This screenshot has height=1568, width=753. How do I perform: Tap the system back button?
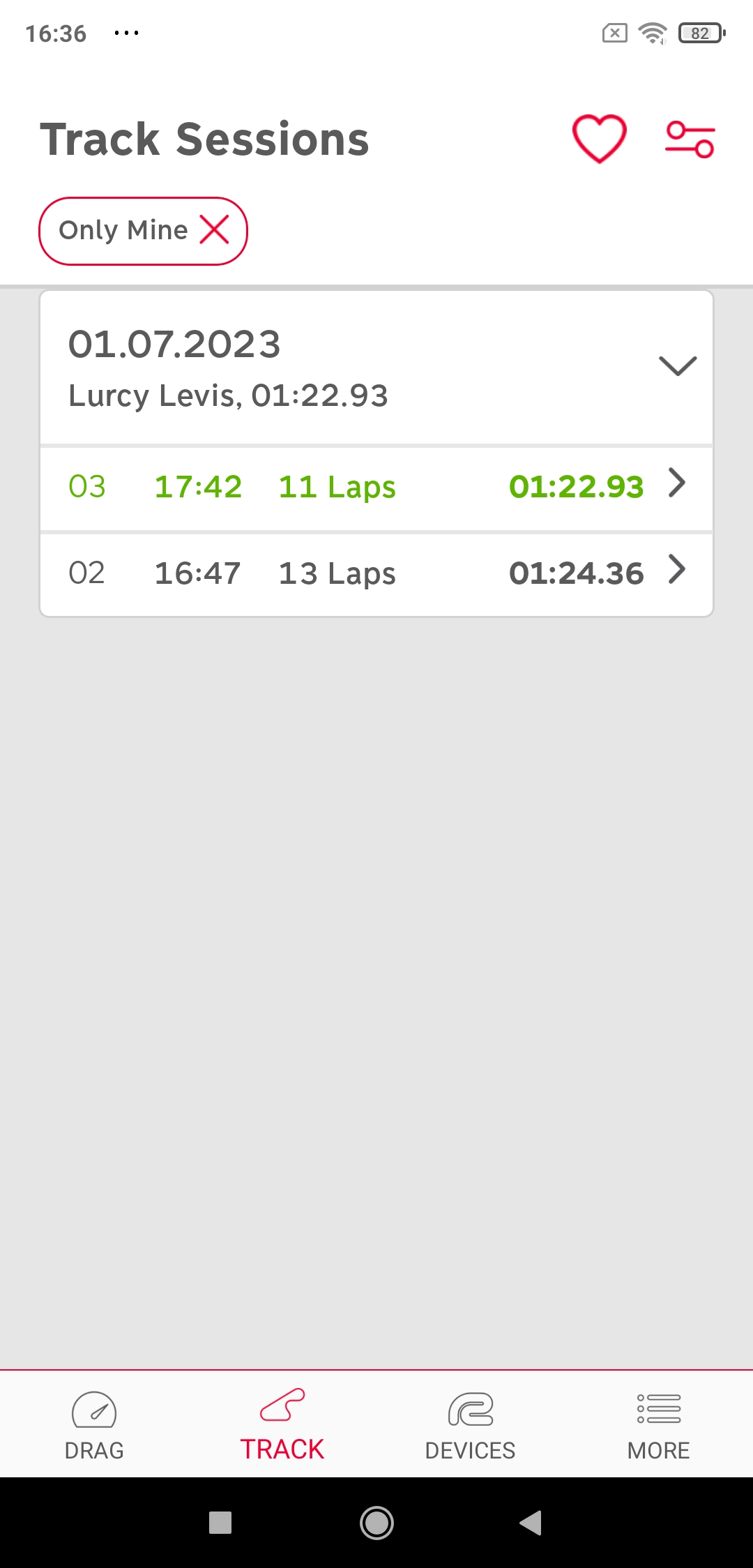point(531,1523)
